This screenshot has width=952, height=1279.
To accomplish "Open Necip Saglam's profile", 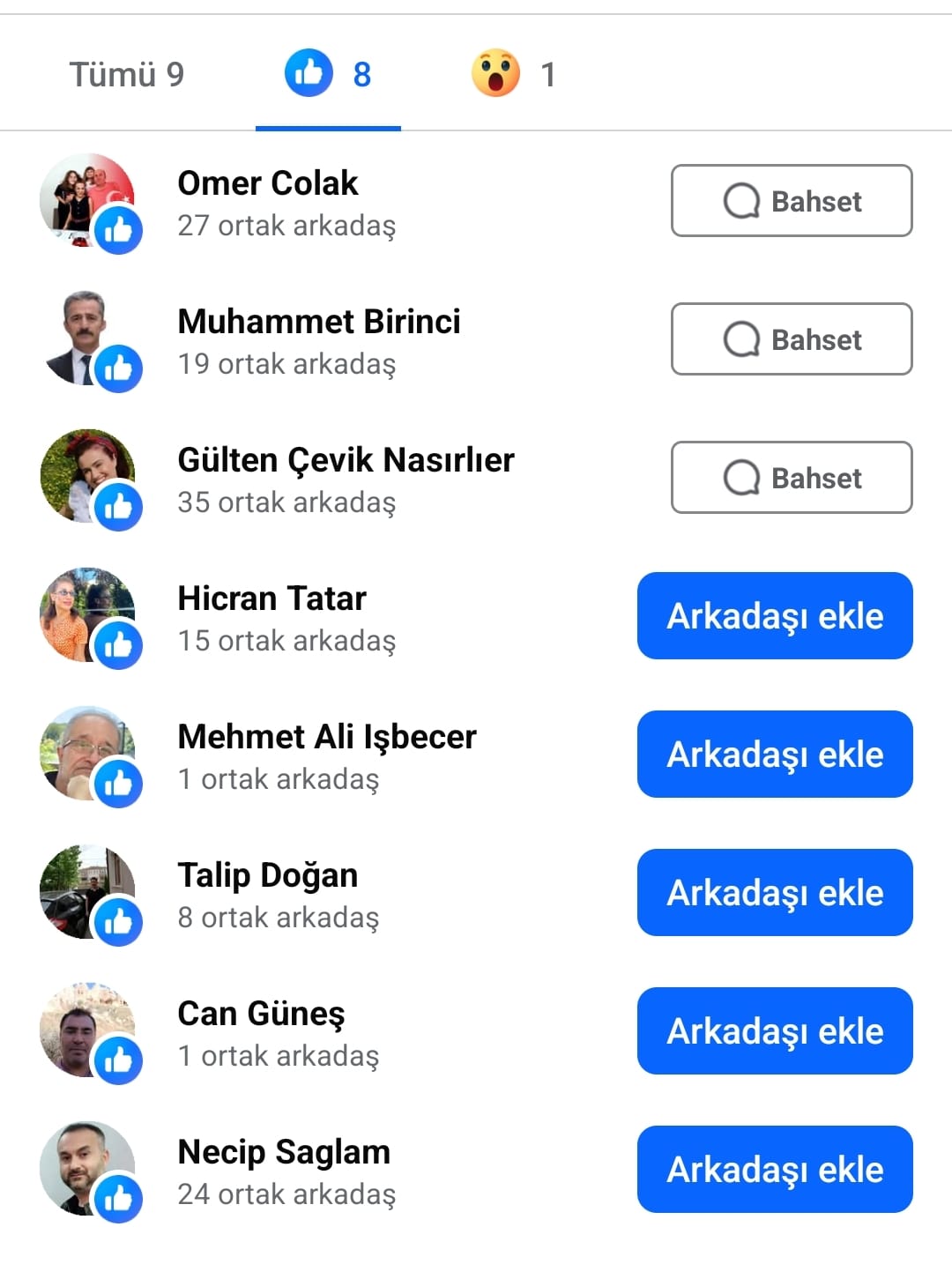I will tap(283, 1153).
